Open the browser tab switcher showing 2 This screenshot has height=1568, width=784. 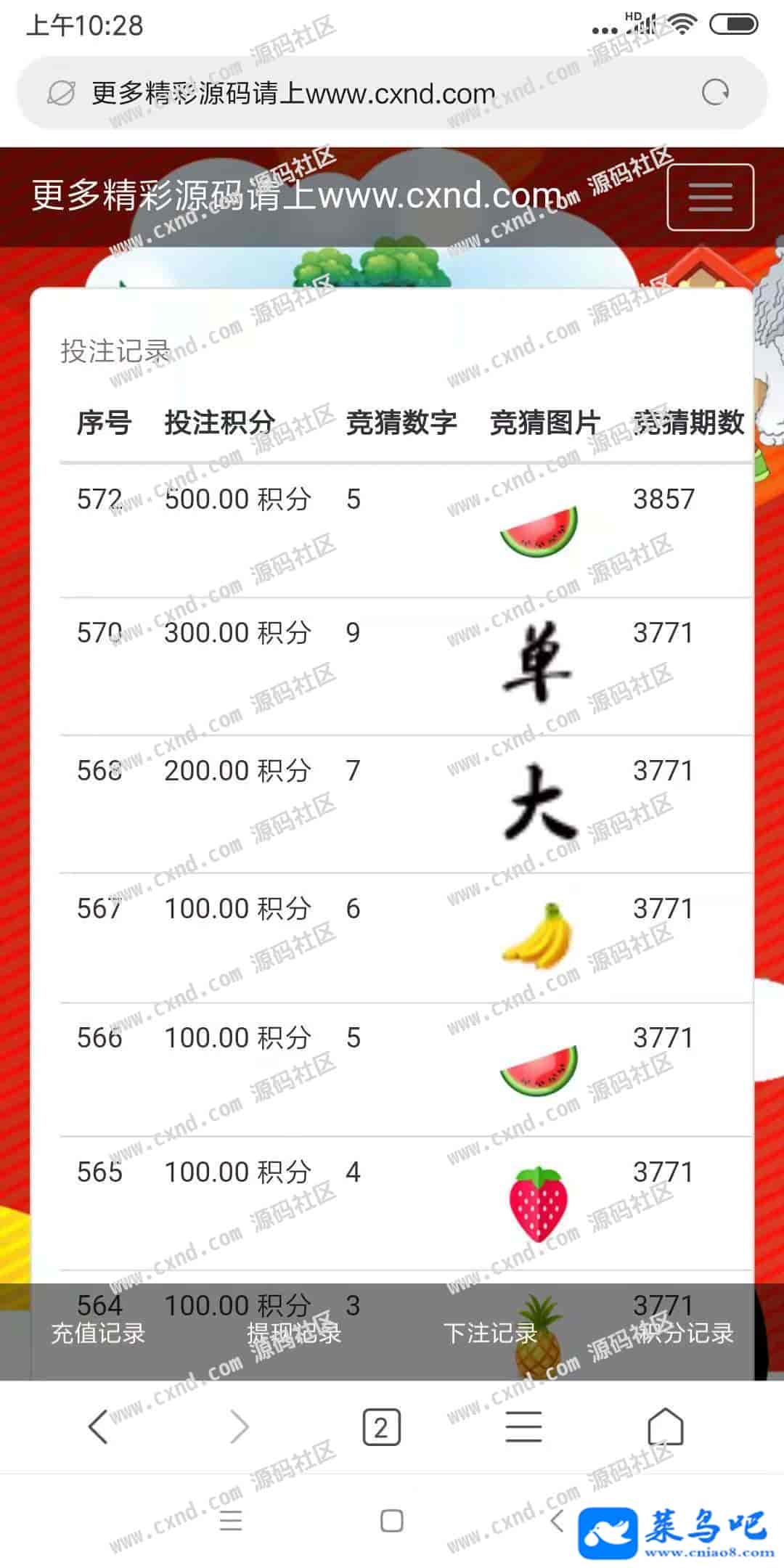click(381, 1427)
